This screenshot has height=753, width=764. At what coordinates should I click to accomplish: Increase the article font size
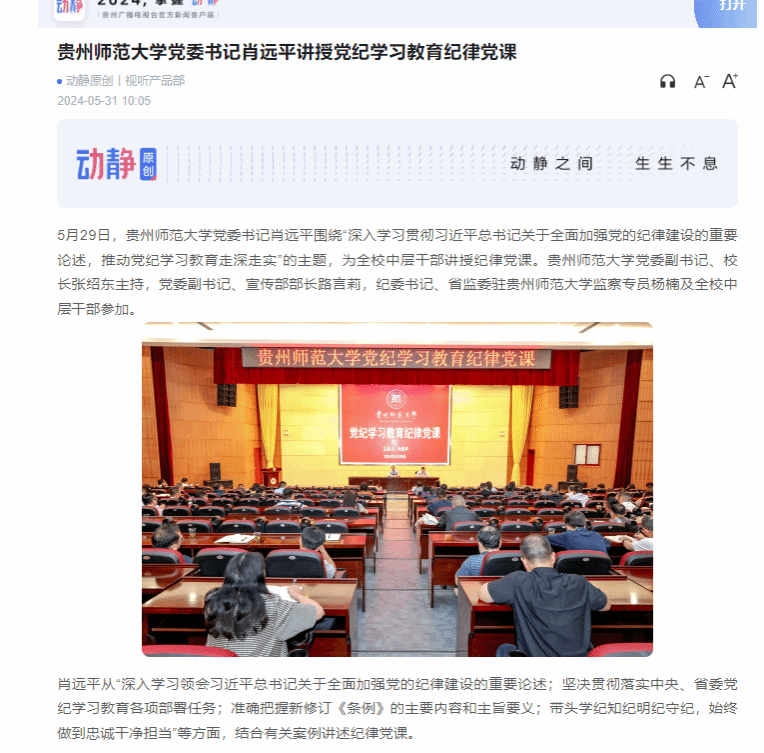730,81
